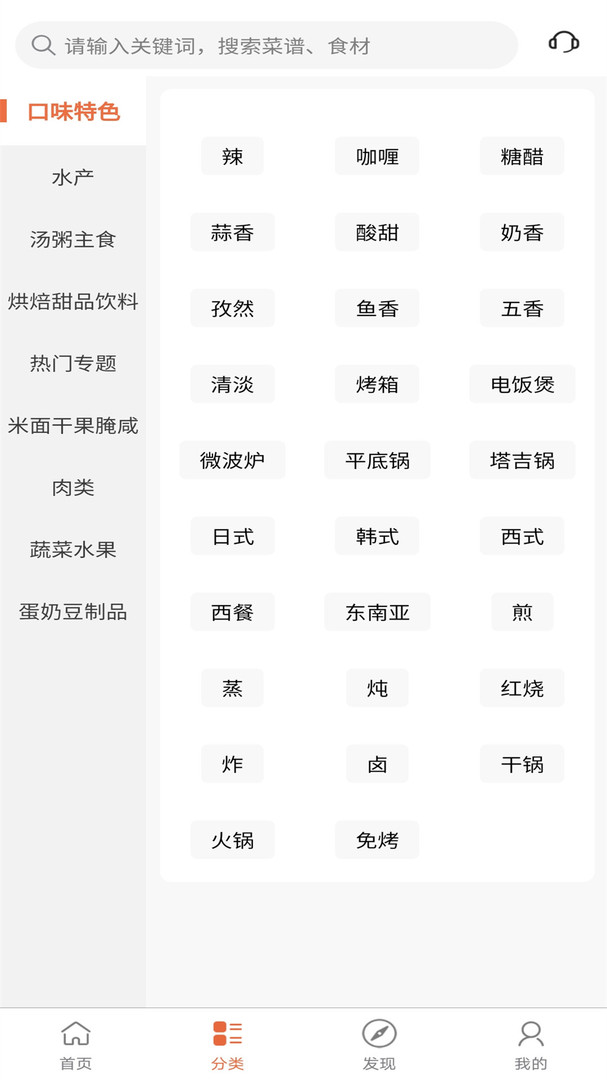Open the 火锅 chip

tap(232, 840)
